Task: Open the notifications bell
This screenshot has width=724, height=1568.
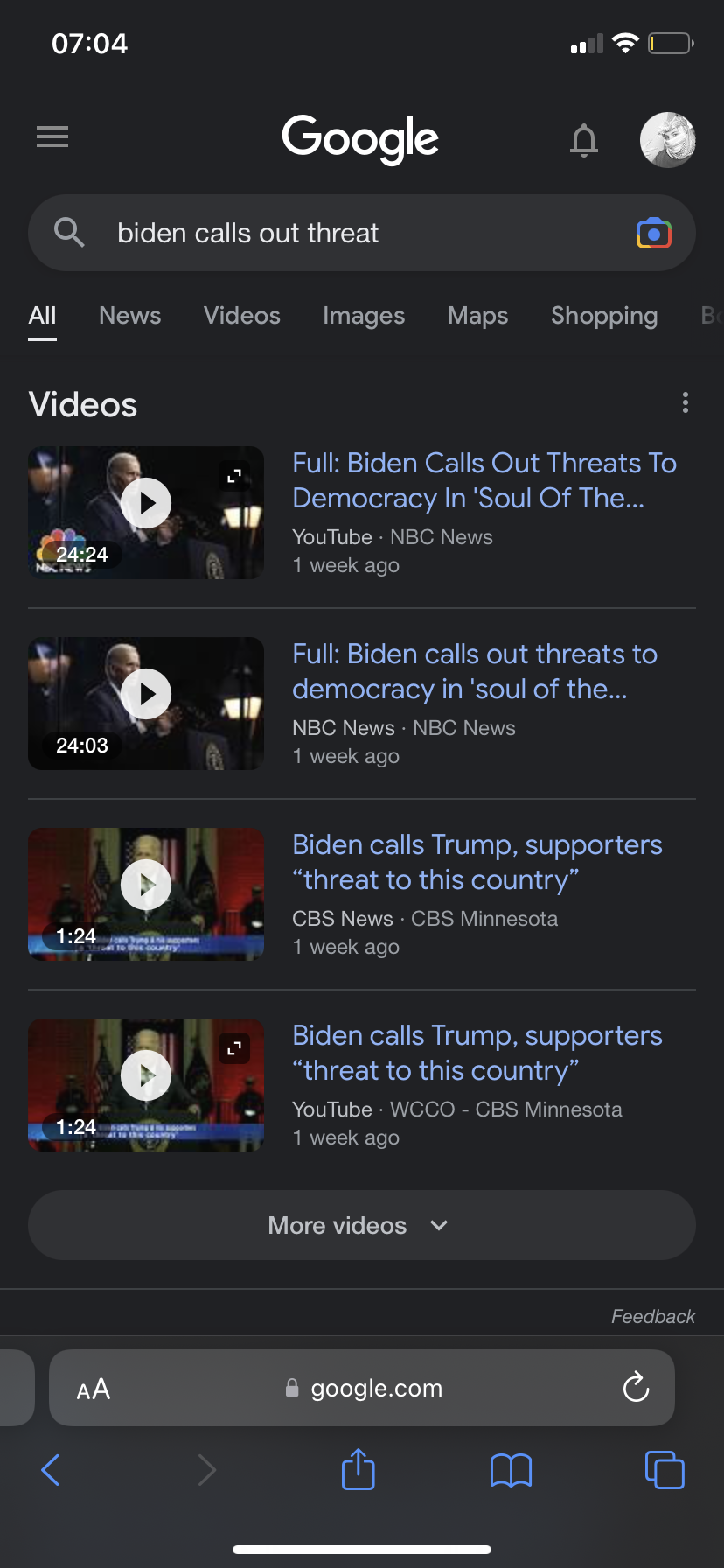Action: coord(583,140)
